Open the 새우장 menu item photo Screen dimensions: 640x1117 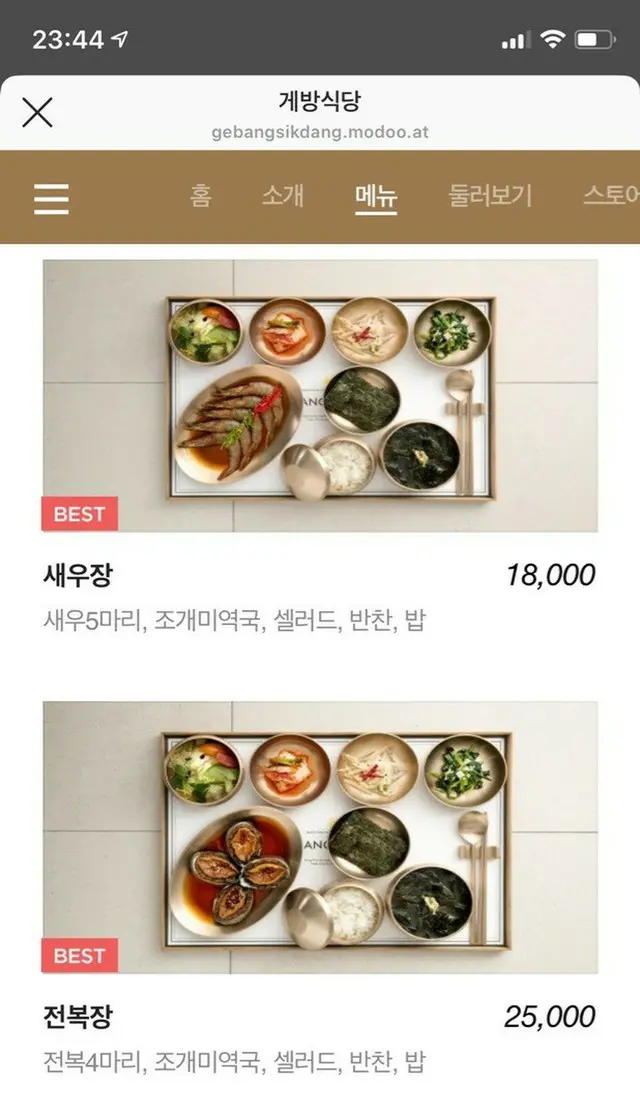pos(320,396)
